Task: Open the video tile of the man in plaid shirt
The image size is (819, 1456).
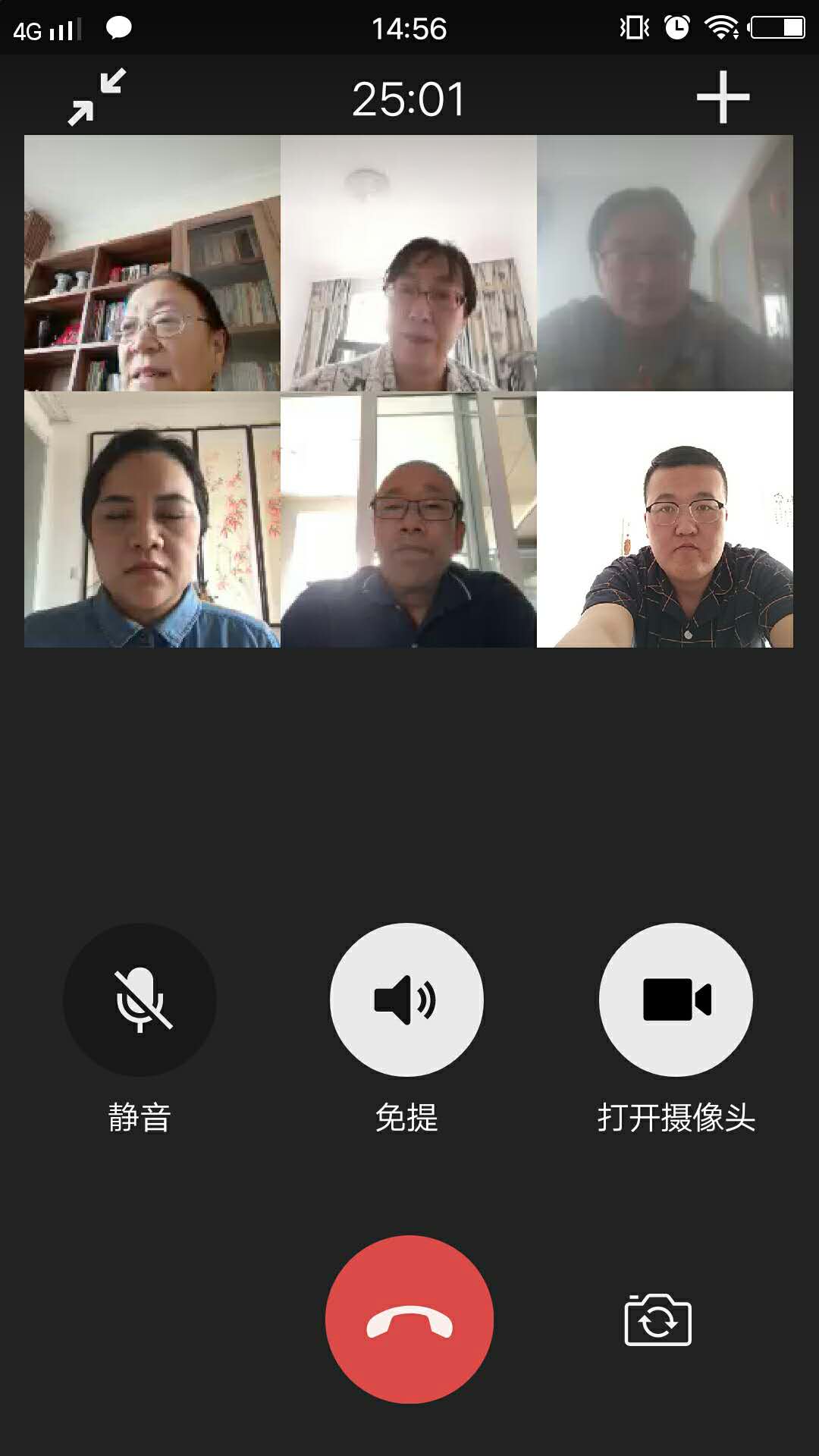Action: [x=665, y=519]
